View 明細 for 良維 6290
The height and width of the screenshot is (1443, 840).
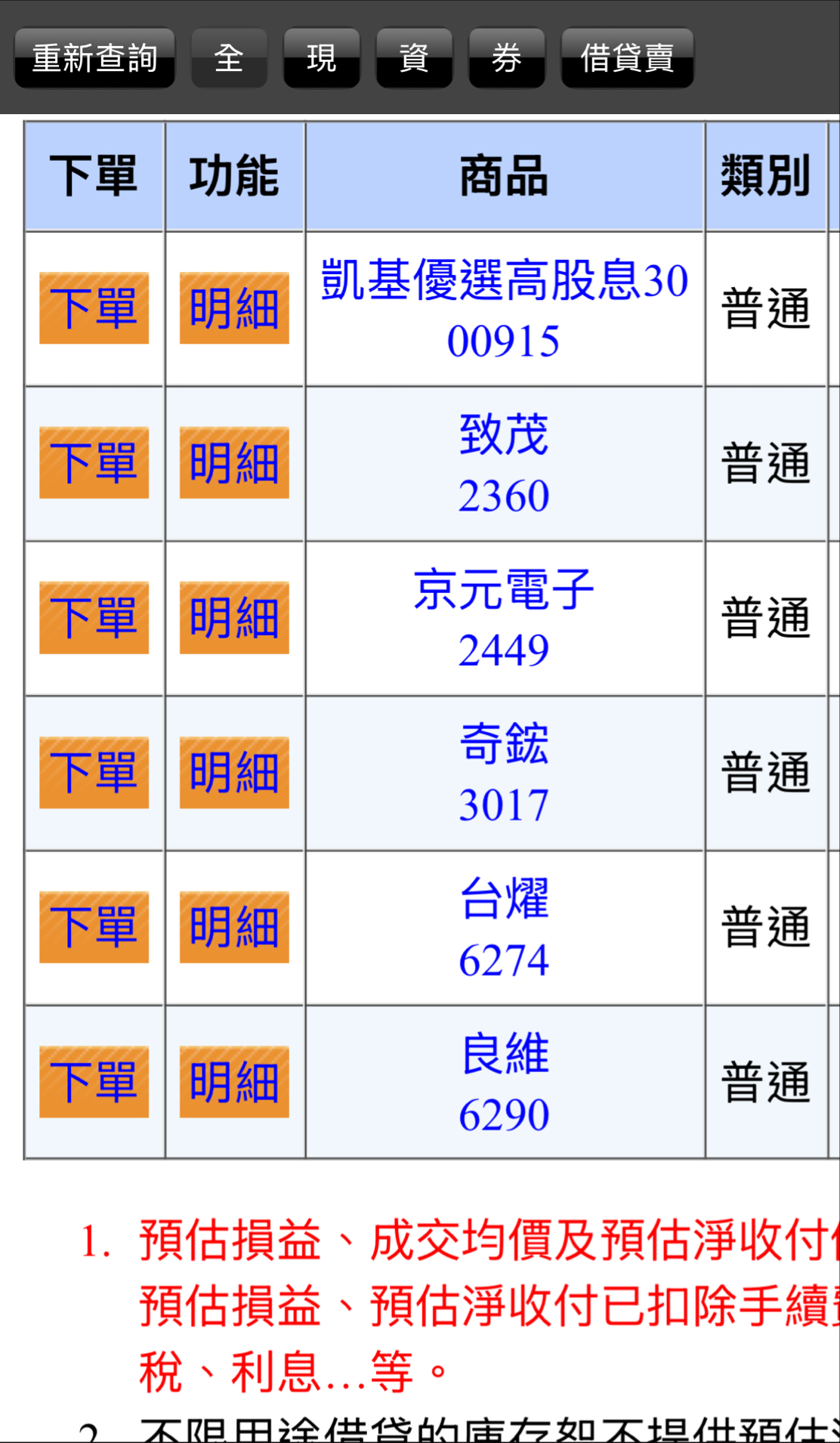(234, 1082)
